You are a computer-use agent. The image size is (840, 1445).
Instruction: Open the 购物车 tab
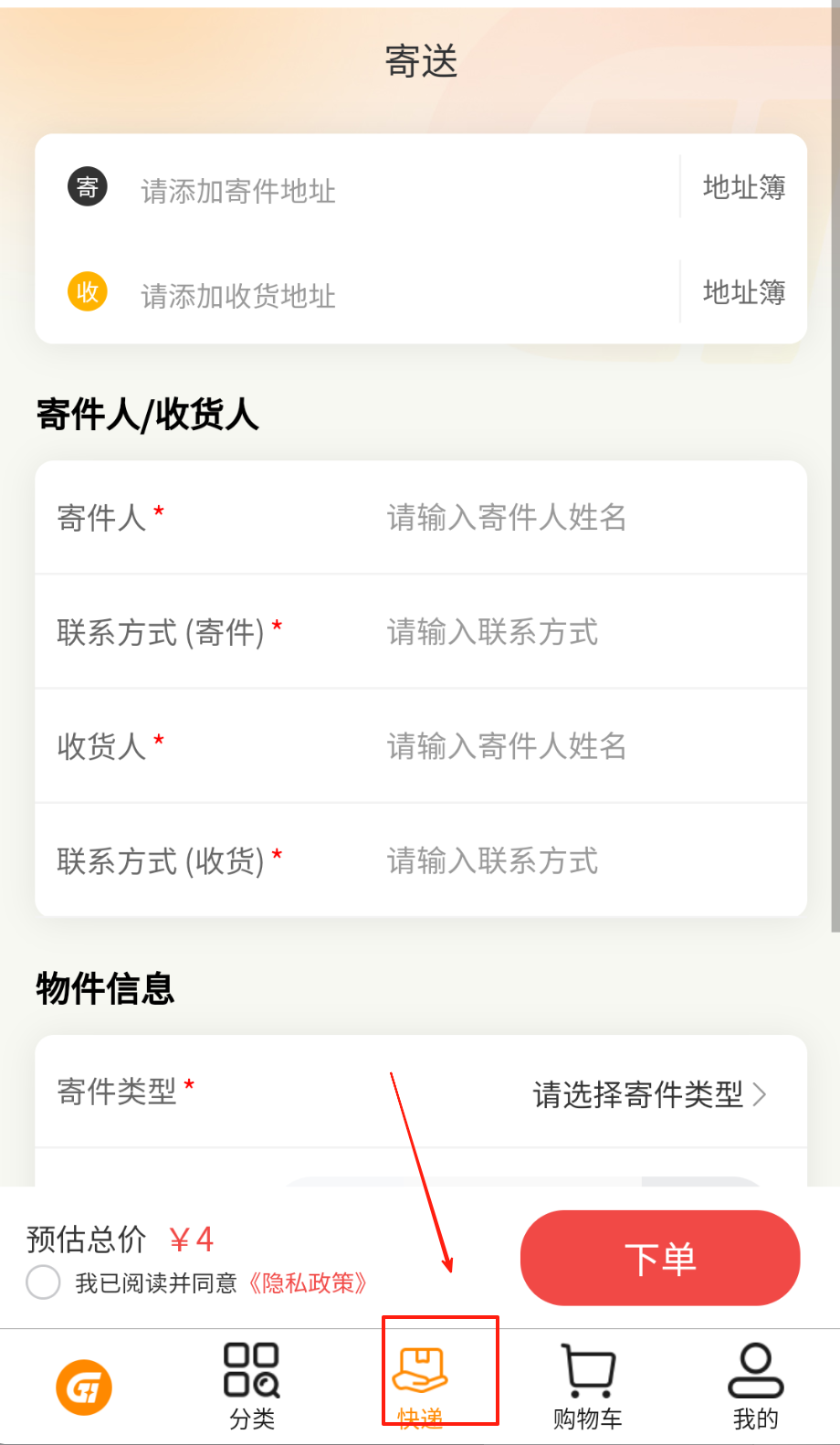point(588,1384)
